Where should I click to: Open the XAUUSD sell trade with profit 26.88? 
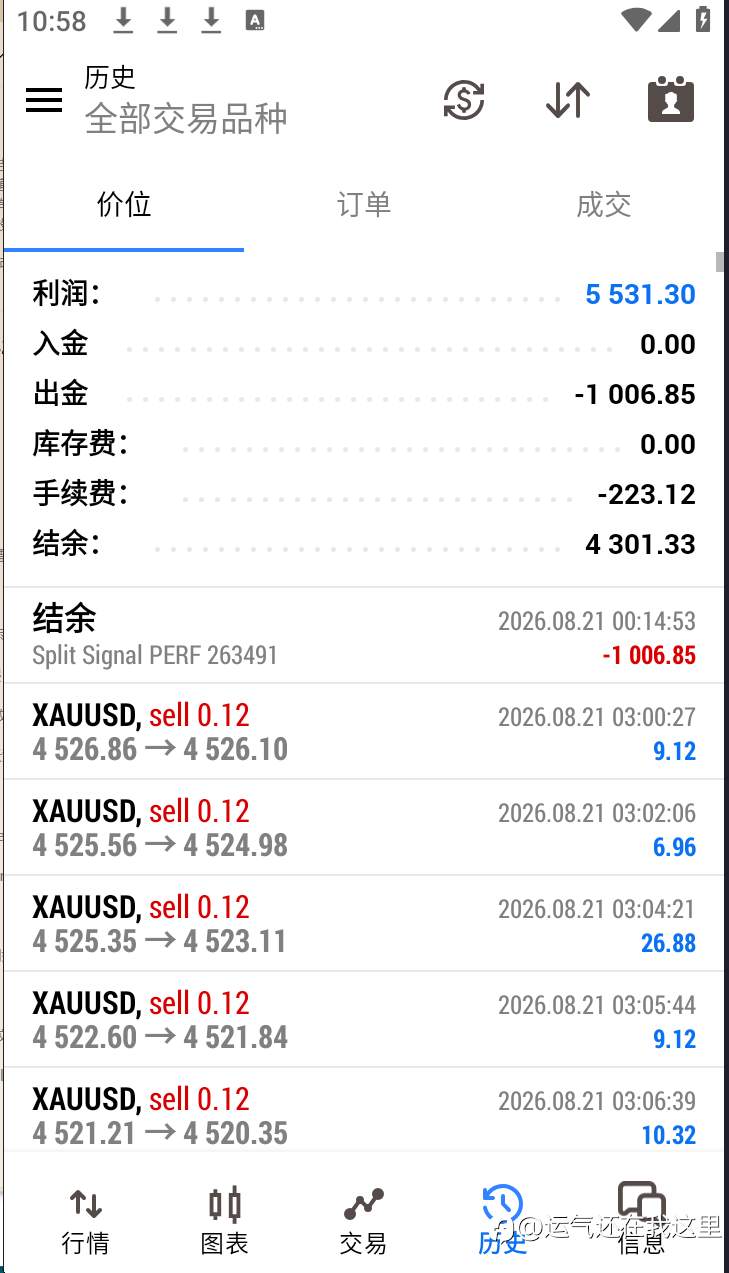point(364,924)
